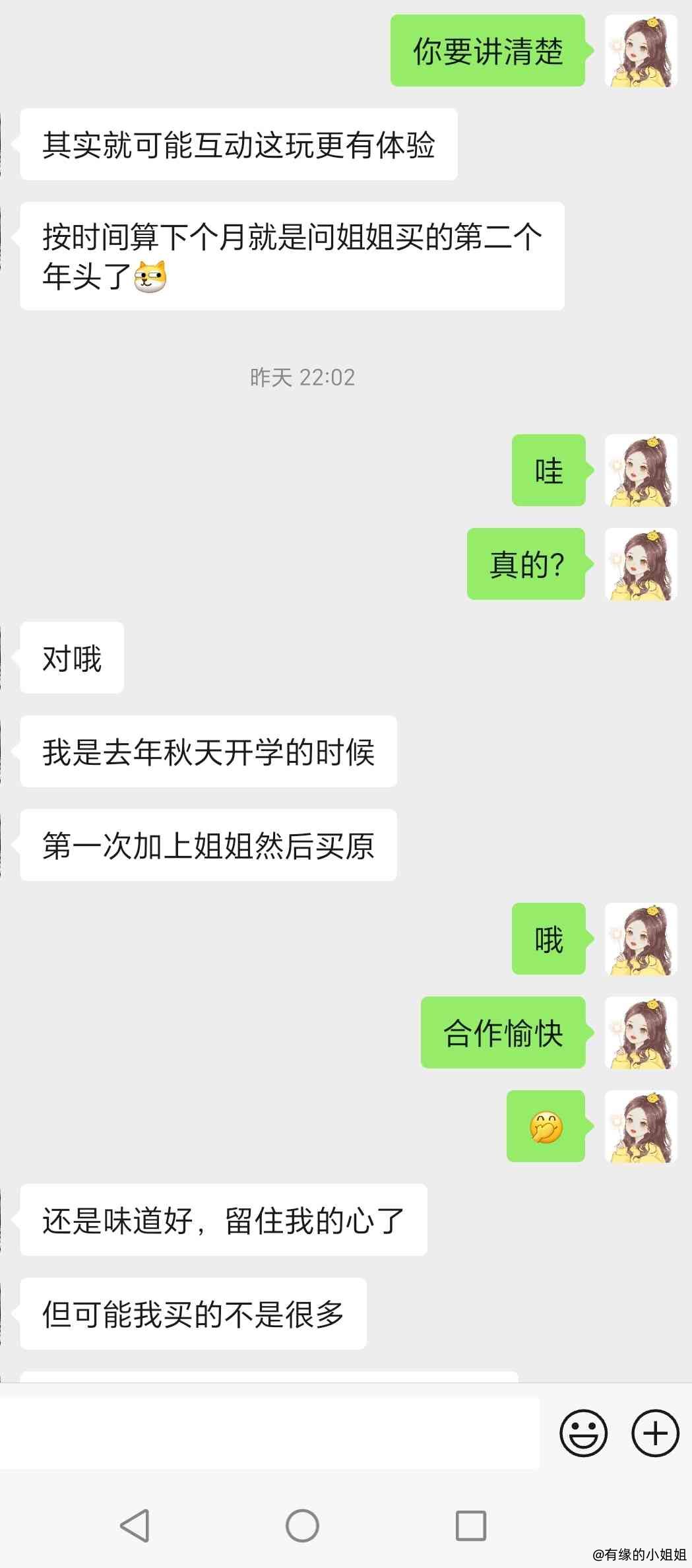
Task: Tap the message input field
Action: (269, 1433)
